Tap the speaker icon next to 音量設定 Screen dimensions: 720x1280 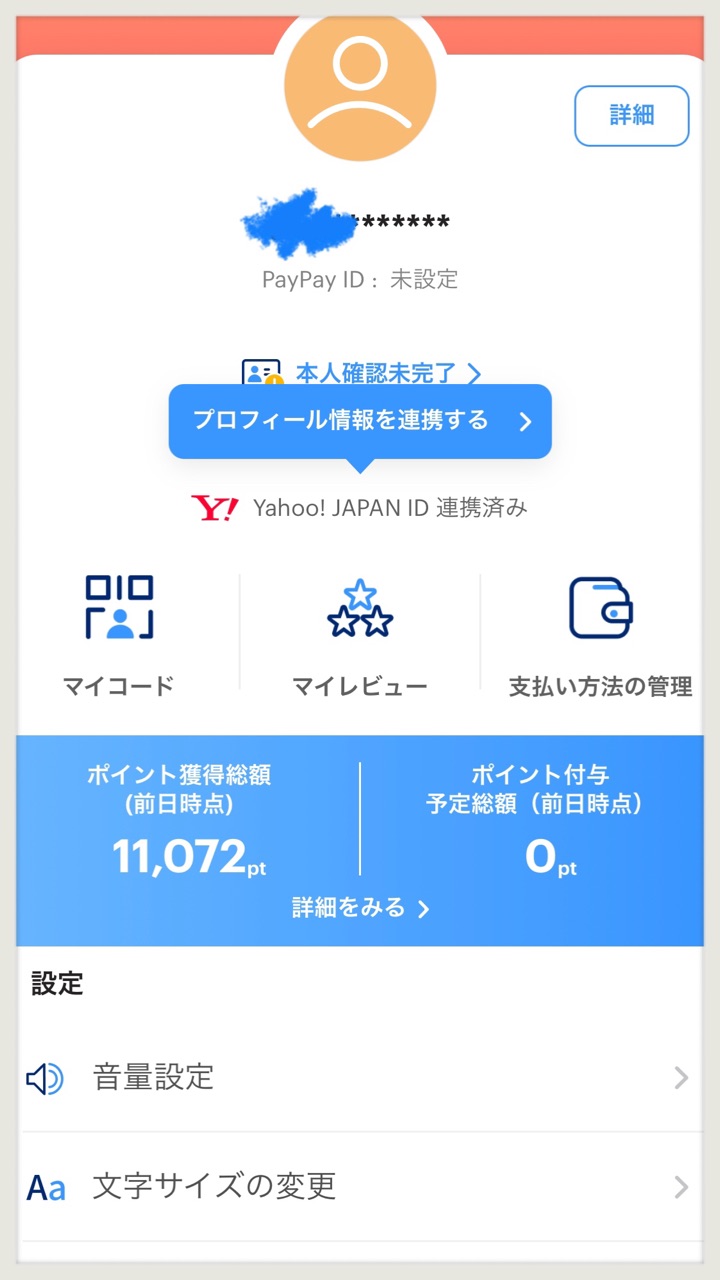click(45, 1078)
